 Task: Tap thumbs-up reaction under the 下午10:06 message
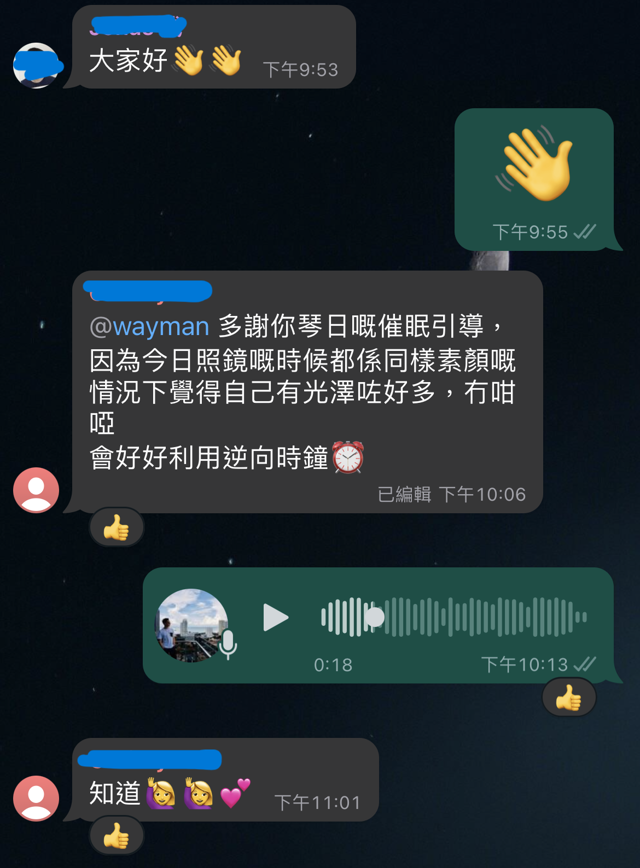(116, 528)
